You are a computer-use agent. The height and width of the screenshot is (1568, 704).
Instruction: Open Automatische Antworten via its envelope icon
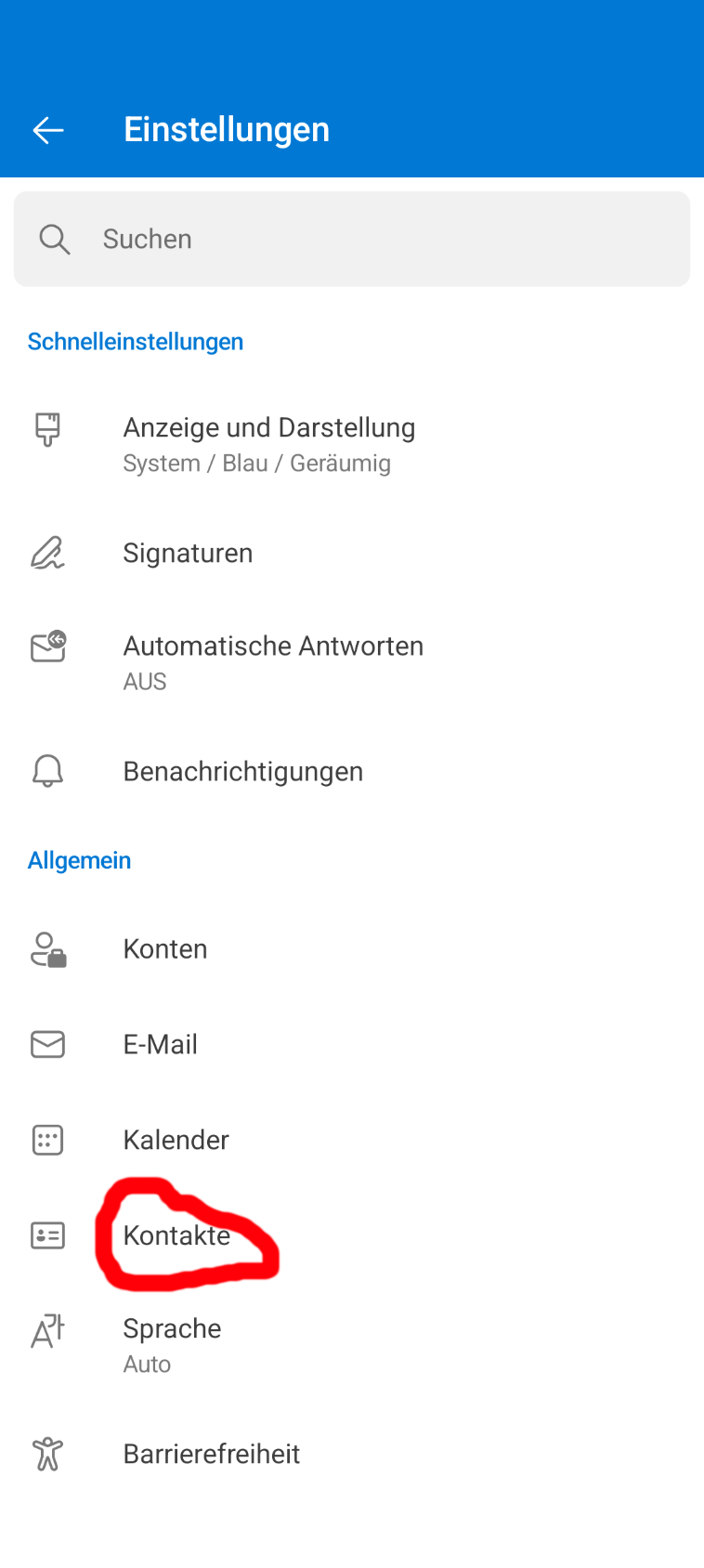(47, 647)
